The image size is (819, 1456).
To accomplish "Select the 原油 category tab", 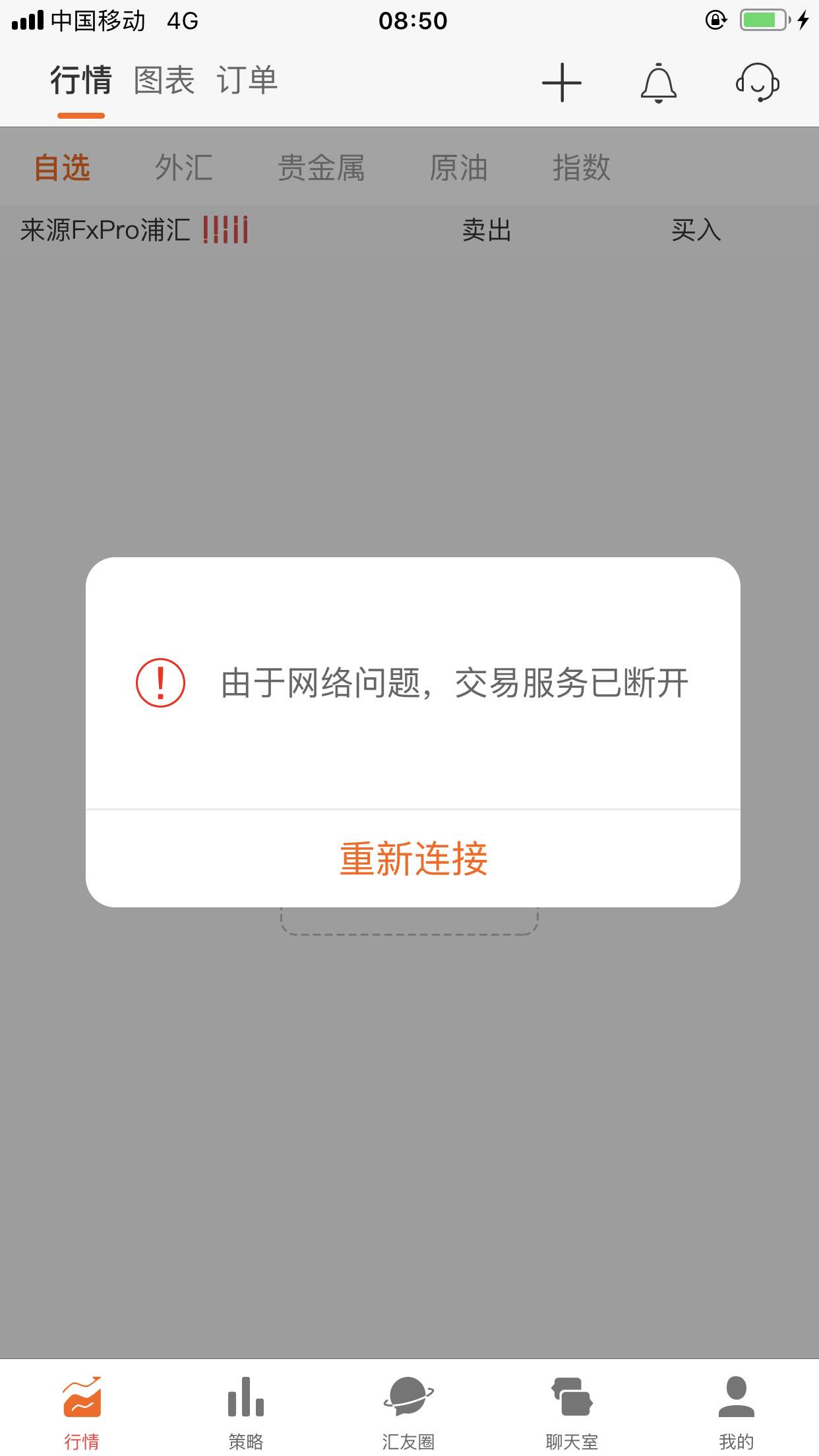I will point(458,167).
